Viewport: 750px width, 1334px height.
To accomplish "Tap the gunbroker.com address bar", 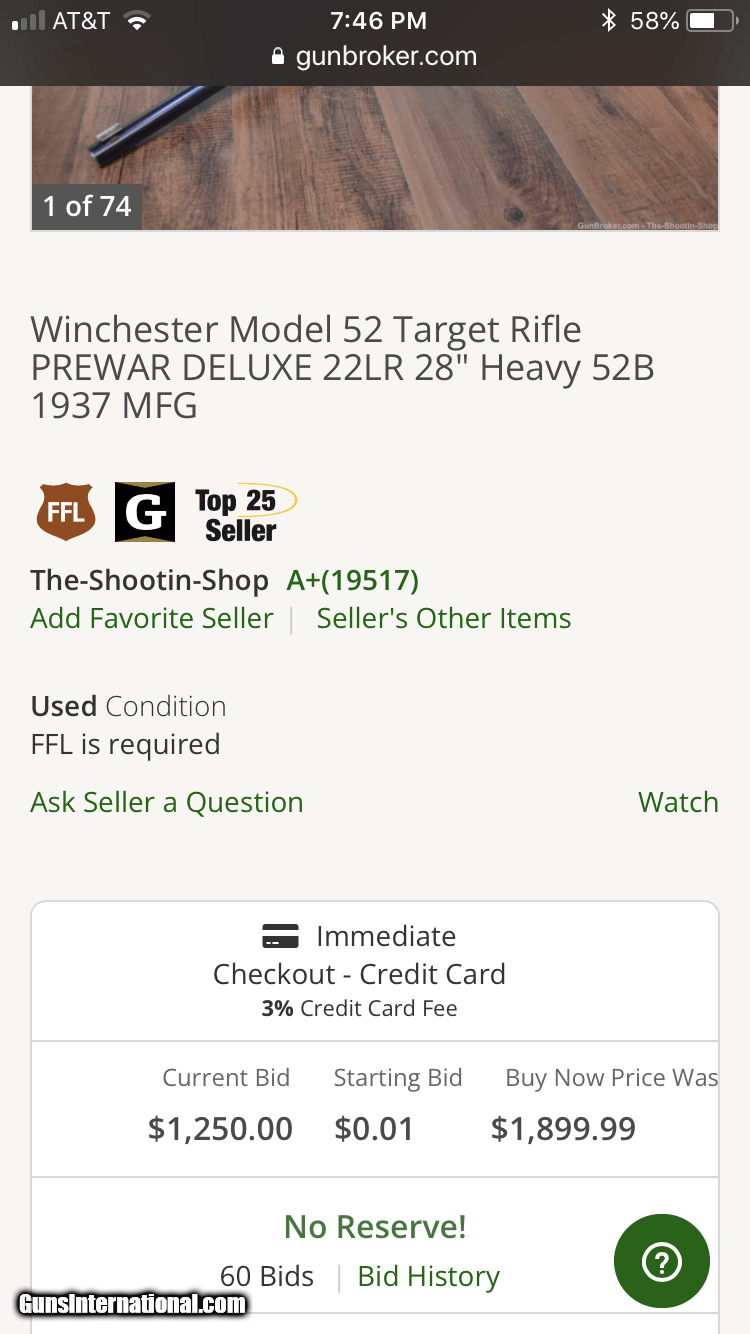I will coord(375,57).
